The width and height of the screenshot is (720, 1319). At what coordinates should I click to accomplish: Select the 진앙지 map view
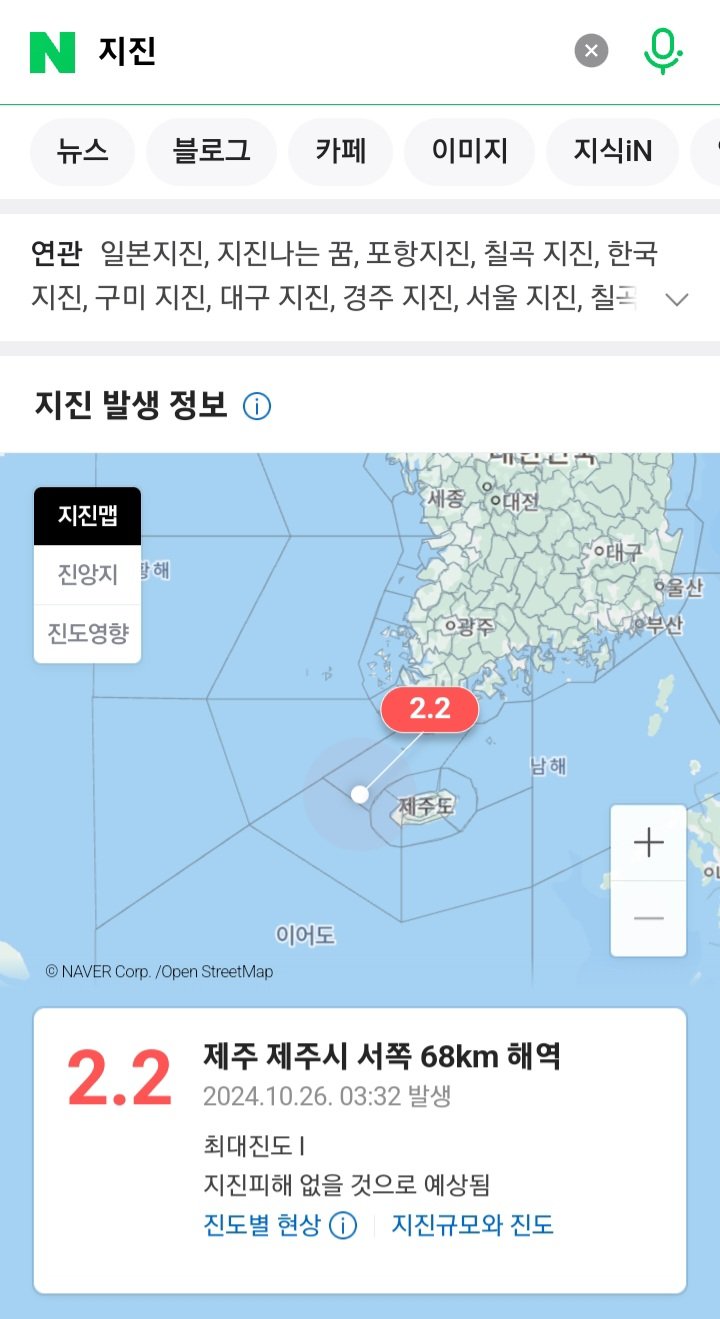(x=87, y=575)
